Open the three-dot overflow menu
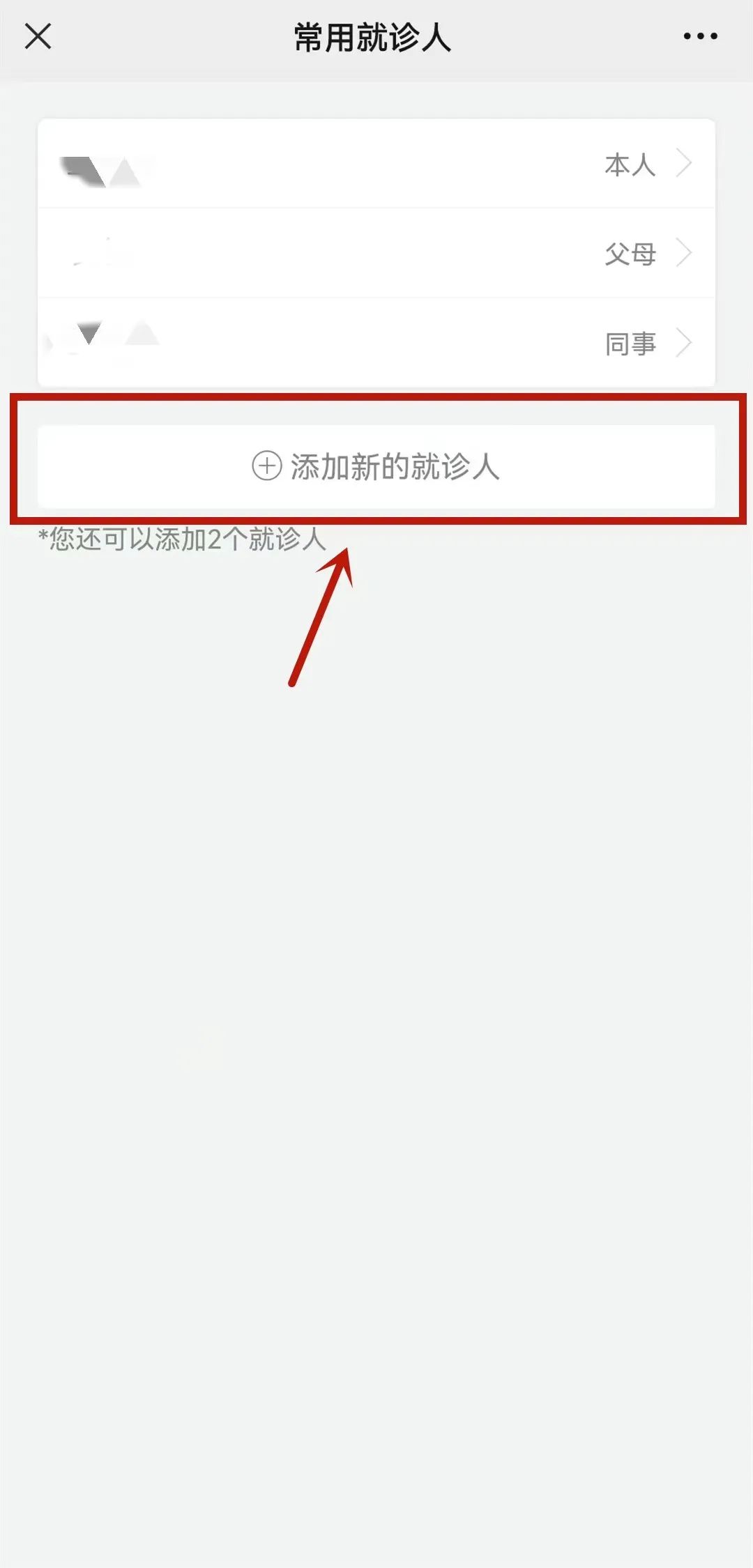The height and width of the screenshot is (1568, 753). 700,36
